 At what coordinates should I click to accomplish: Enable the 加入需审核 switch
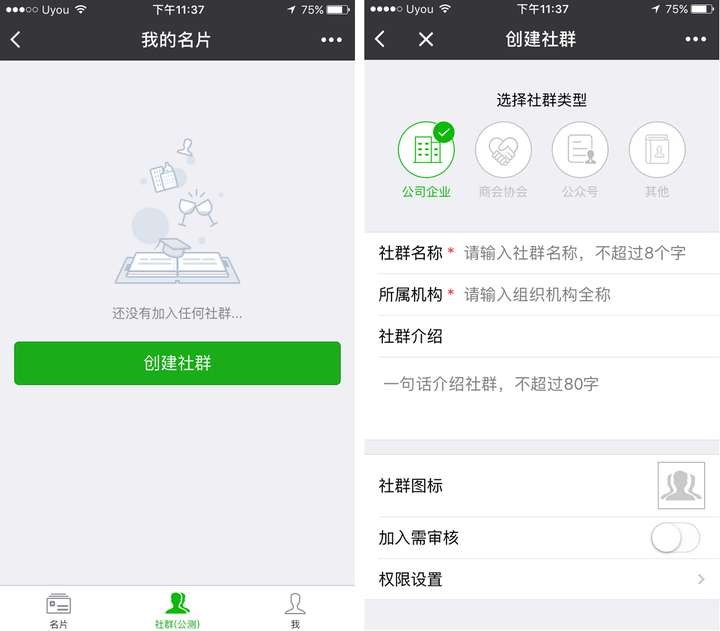676,538
